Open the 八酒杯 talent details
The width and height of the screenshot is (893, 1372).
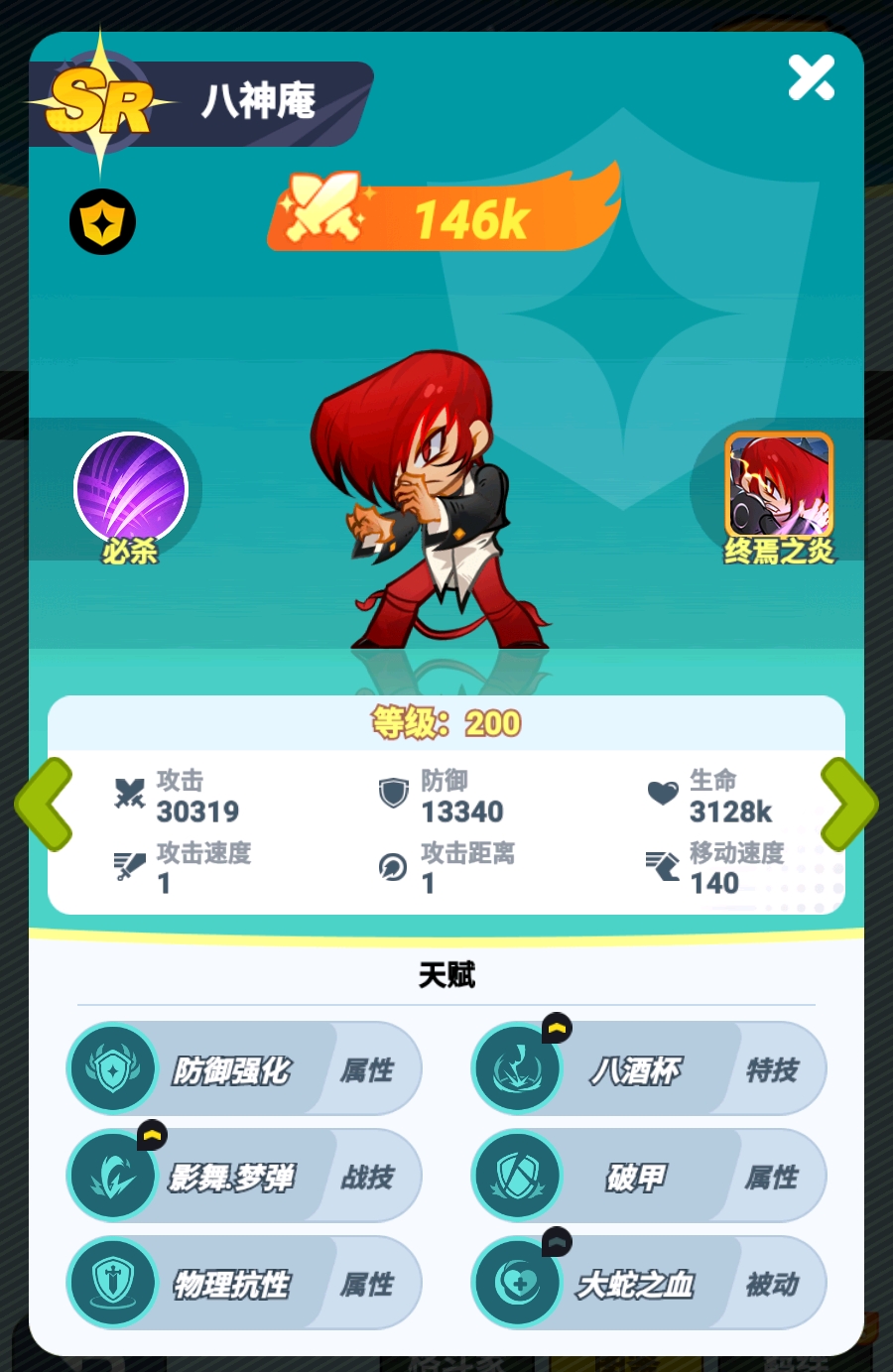(648, 1068)
